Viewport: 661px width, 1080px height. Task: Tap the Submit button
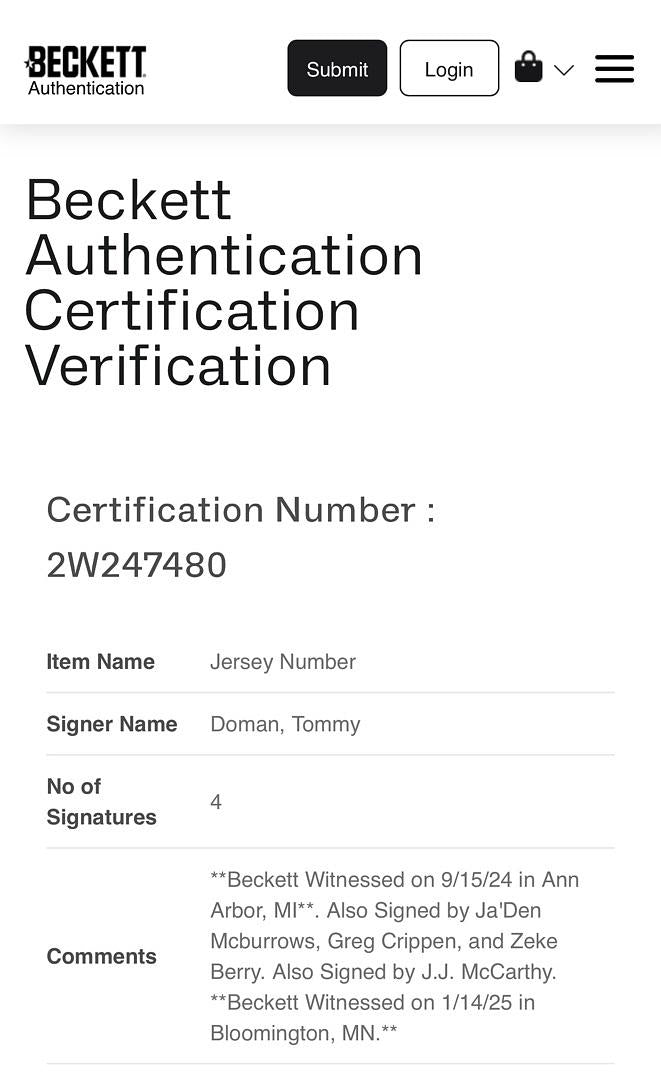click(x=337, y=69)
